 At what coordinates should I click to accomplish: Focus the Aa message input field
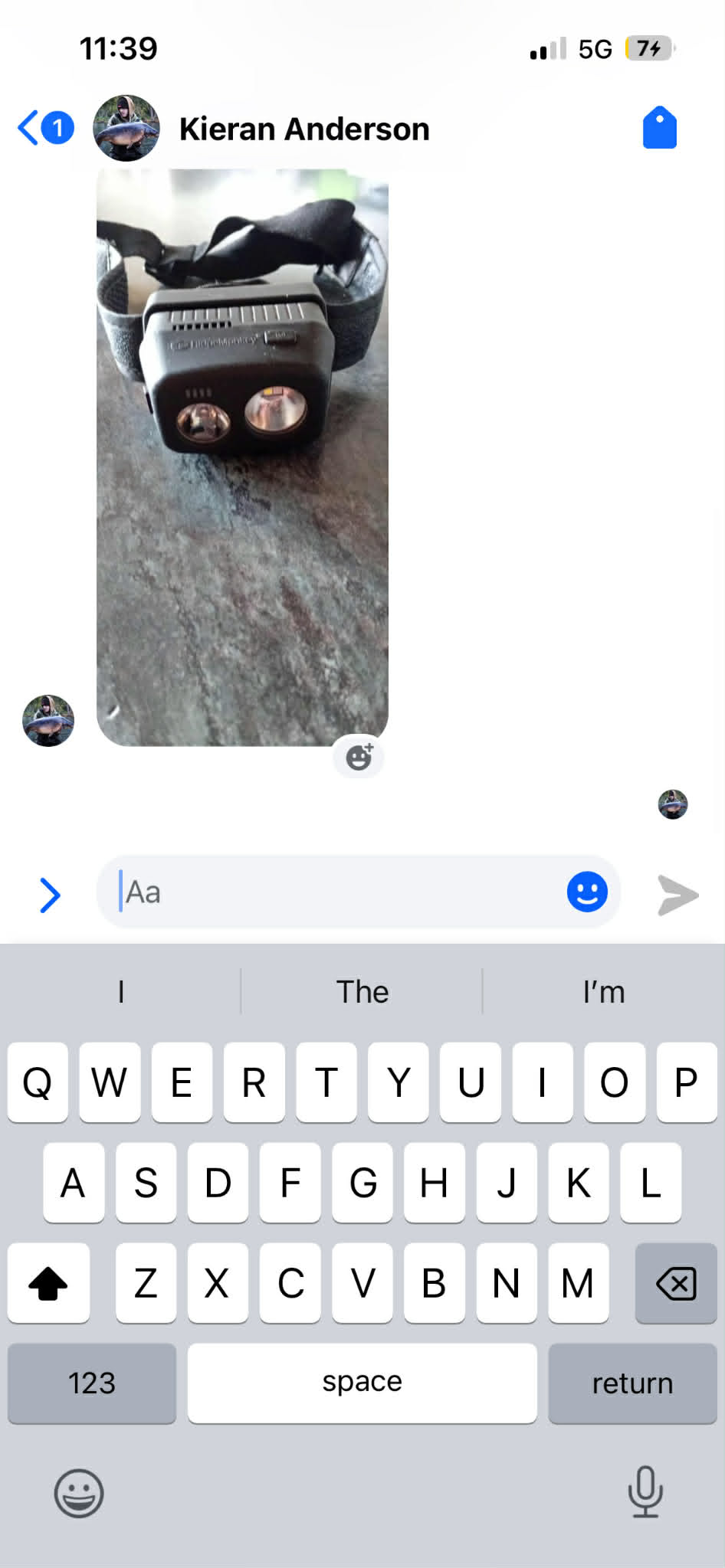click(x=337, y=892)
